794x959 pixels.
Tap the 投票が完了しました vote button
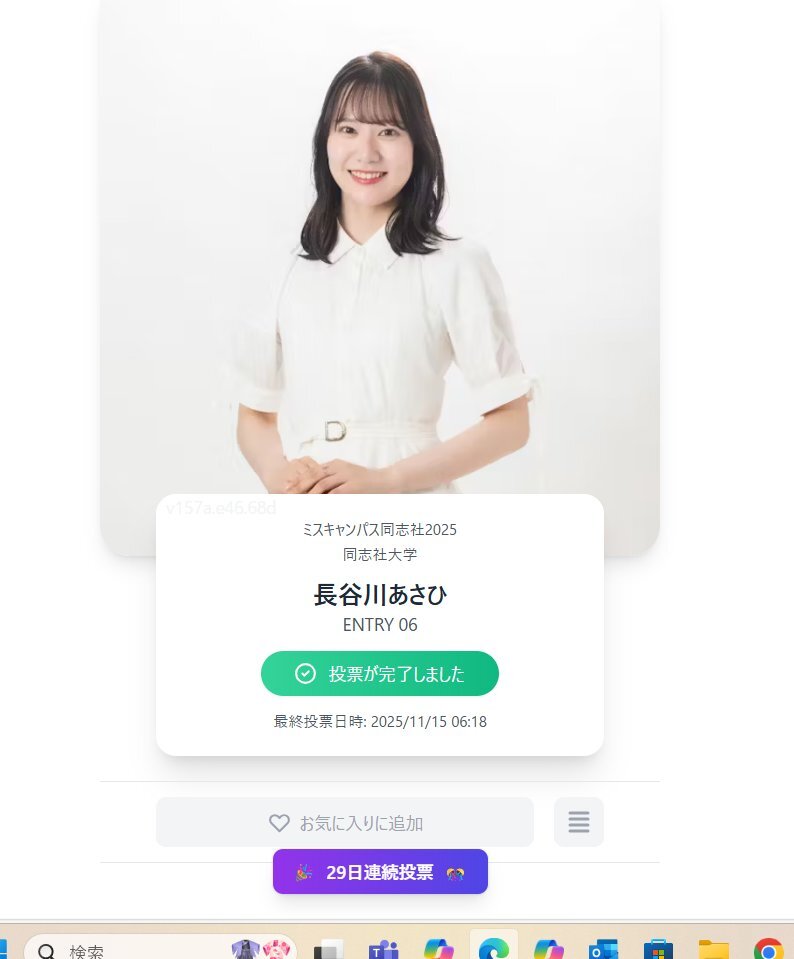point(379,673)
